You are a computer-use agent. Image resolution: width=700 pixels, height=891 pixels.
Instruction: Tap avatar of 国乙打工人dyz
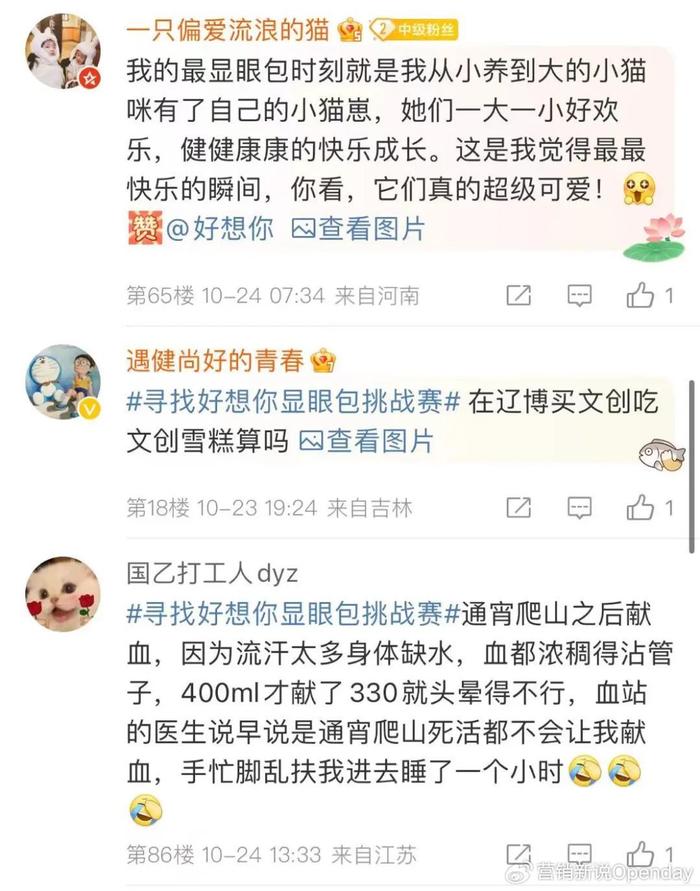63,594
